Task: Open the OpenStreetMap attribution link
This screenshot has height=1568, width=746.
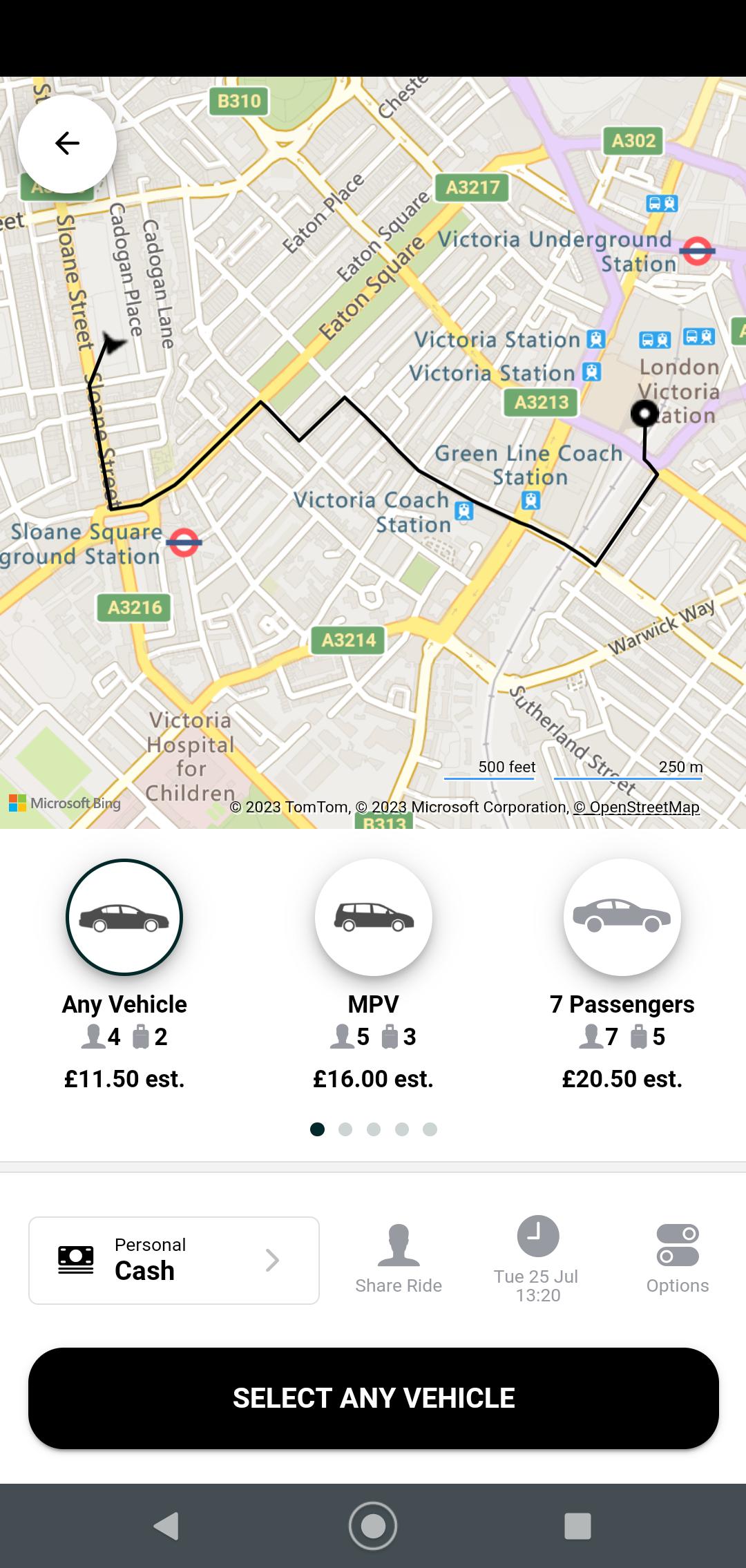Action: pos(636,807)
